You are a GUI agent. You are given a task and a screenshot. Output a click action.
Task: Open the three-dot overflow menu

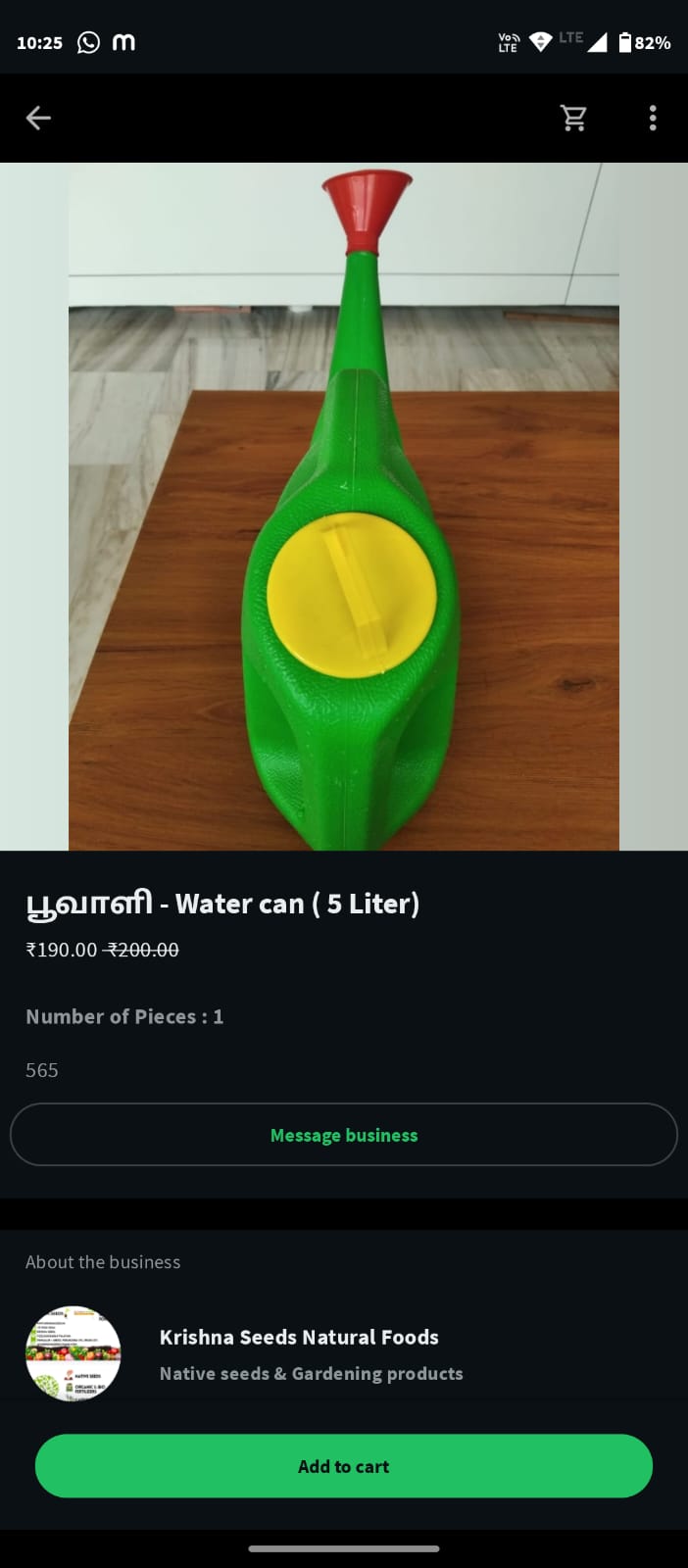(653, 119)
